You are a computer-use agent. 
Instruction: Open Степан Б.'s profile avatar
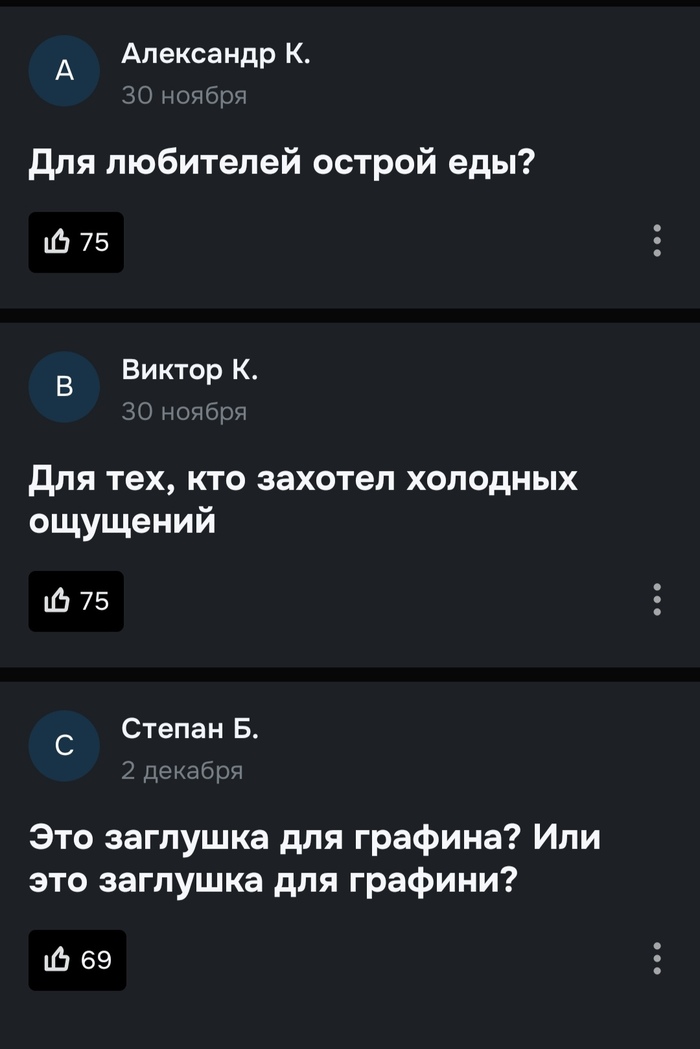pyautogui.click(x=64, y=746)
